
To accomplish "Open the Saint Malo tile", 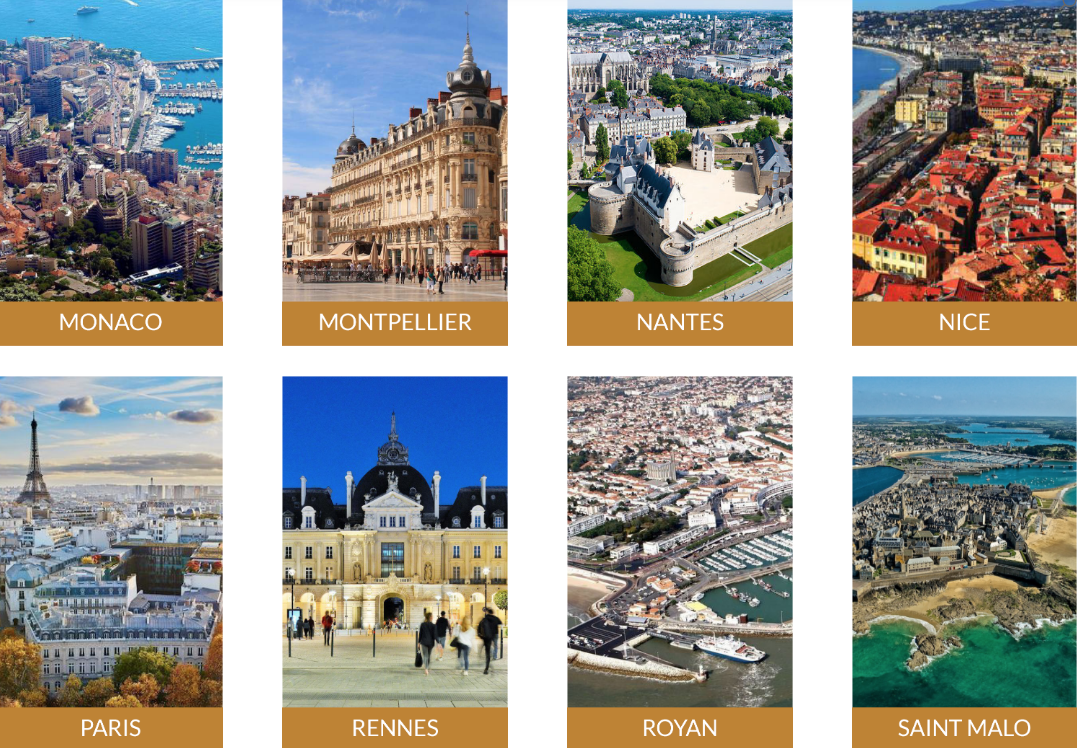I will pos(964,560).
